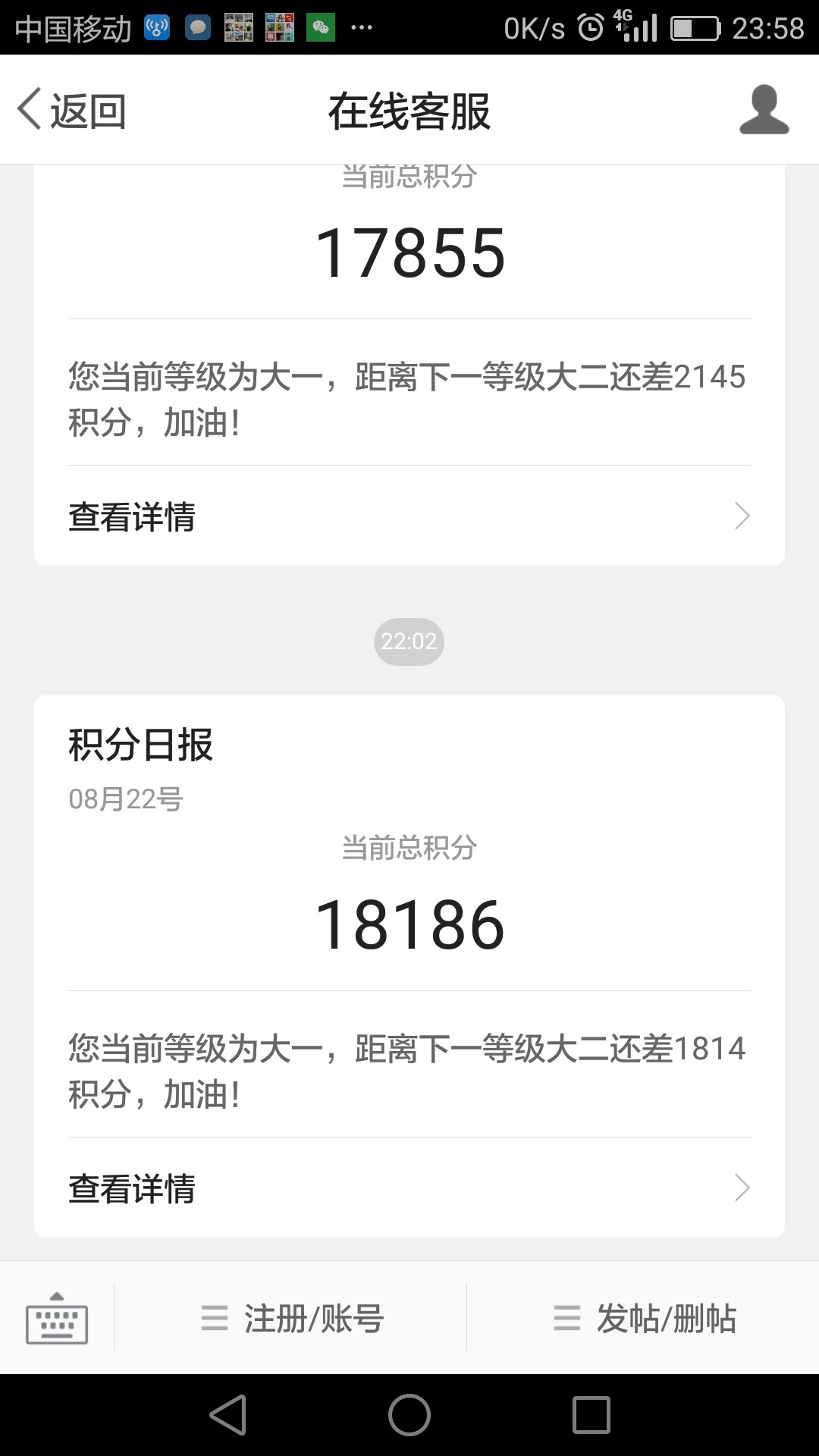Open the 注册/账号 menu
Image resolution: width=819 pixels, height=1456 pixels.
(x=292, y=1318)
